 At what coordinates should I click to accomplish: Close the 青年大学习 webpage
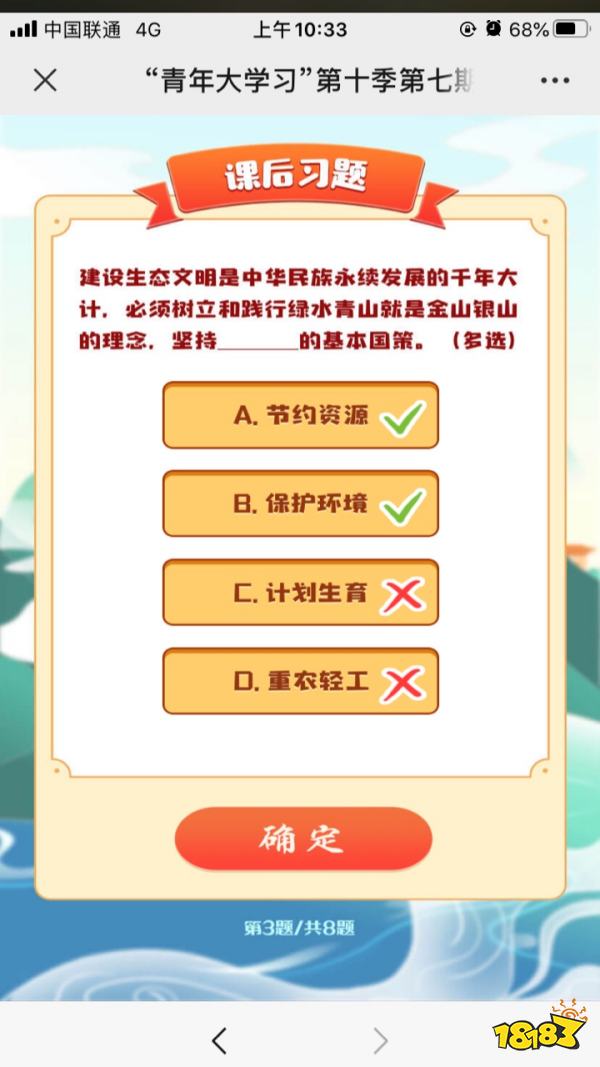coord(45,81)
